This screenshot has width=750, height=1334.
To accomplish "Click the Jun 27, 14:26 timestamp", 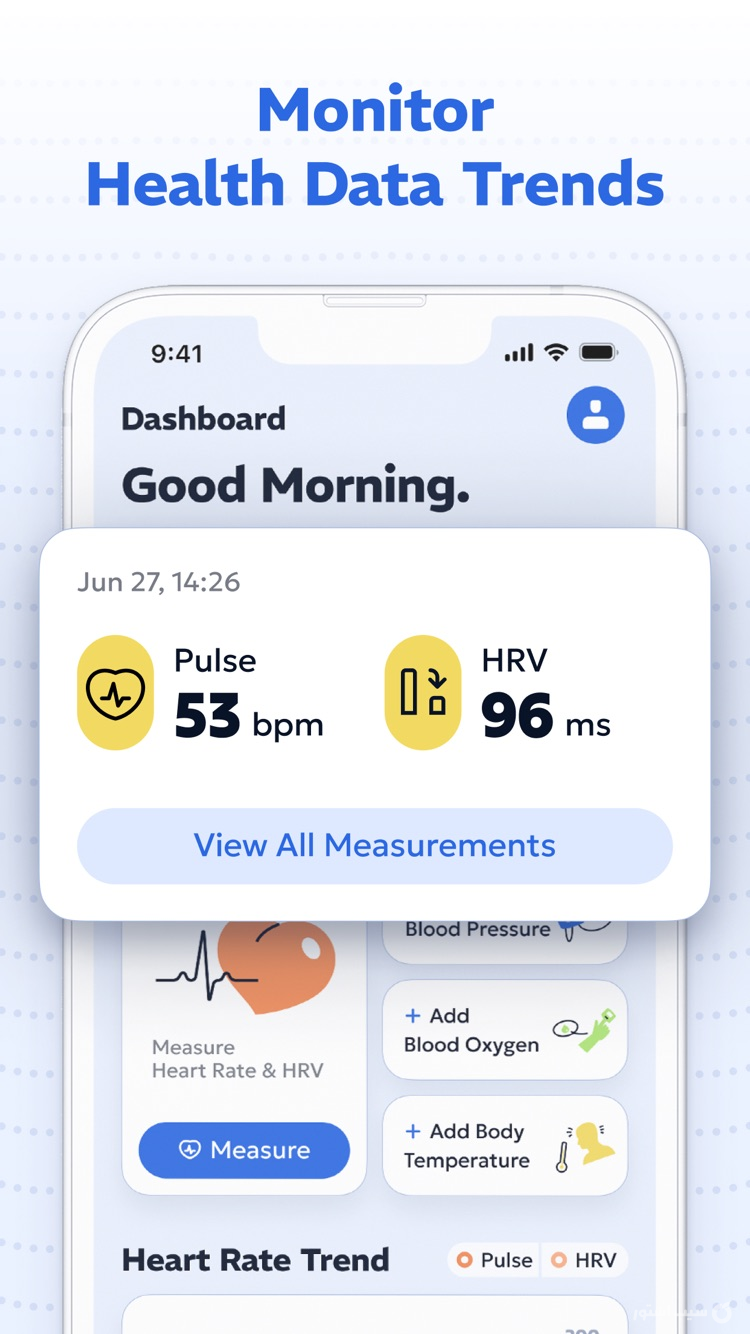I will (x=158, y=581).
